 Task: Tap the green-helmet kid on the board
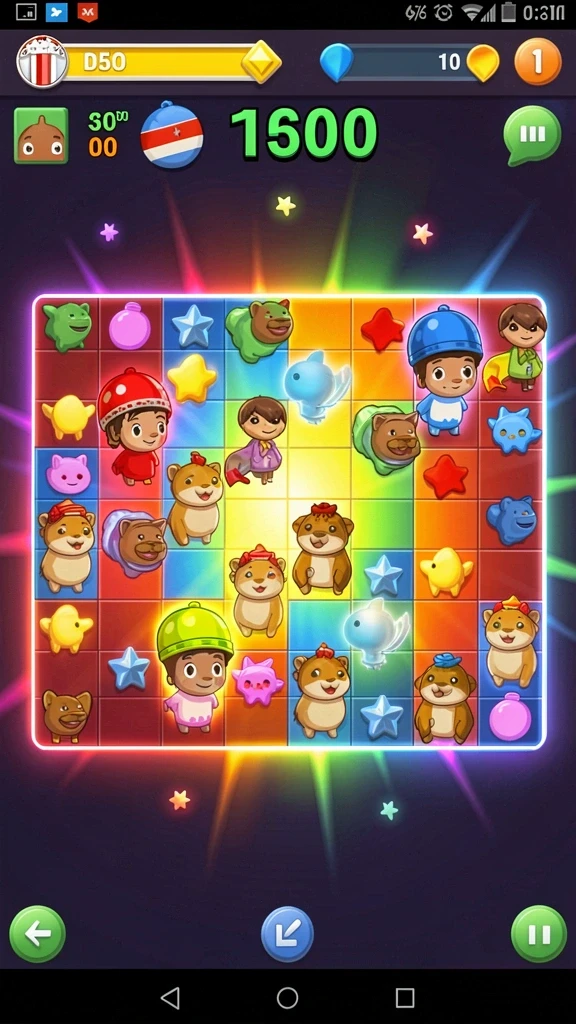pos(195,666)
